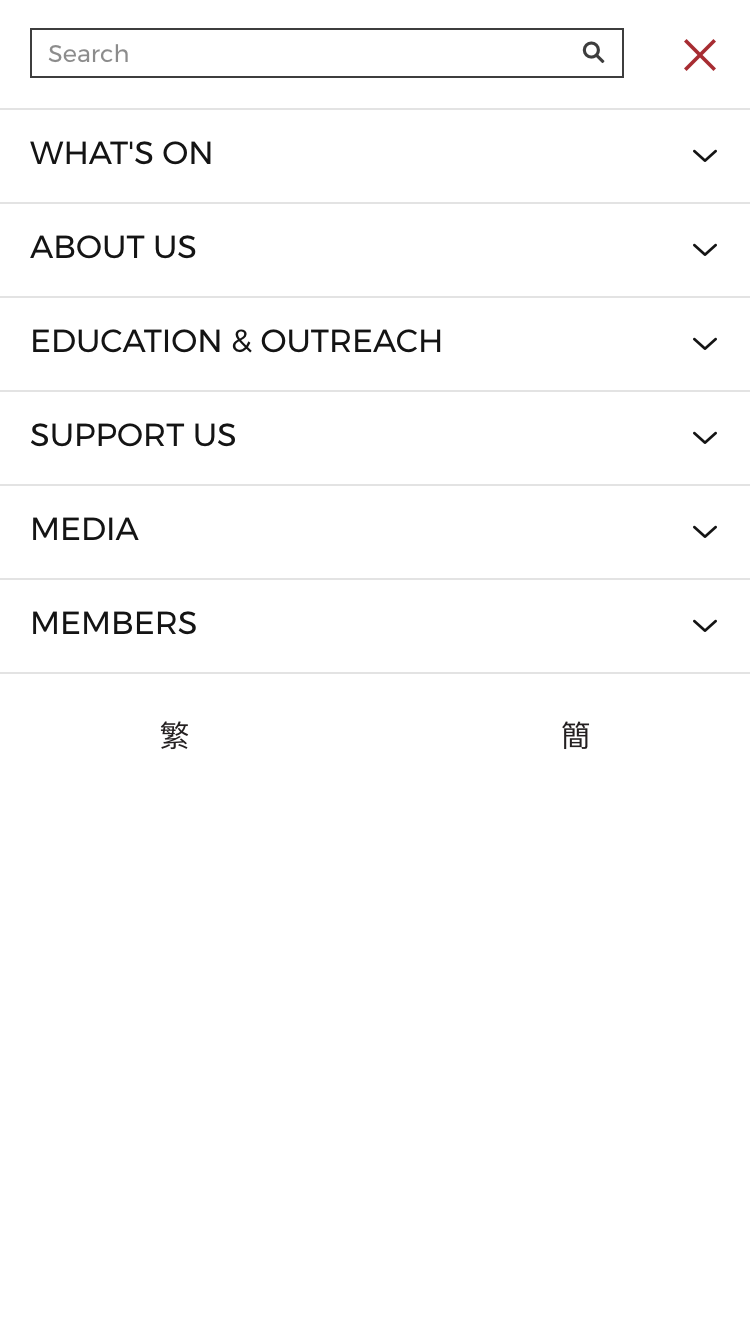The image size is (750, 1334).
Task: Expand the SUPPORT US section
Action: click(x=375, y=438)
